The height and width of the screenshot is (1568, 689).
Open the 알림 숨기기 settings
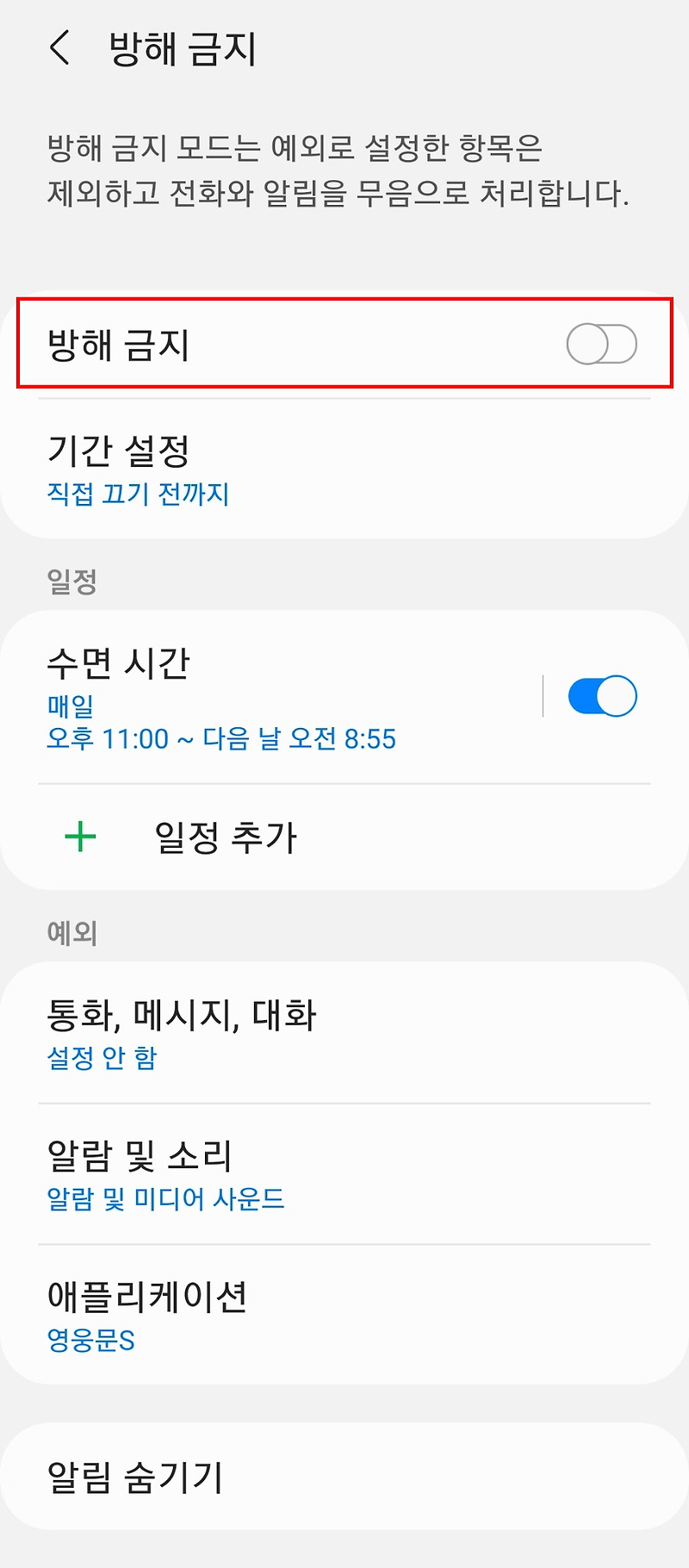(344, 1477)
